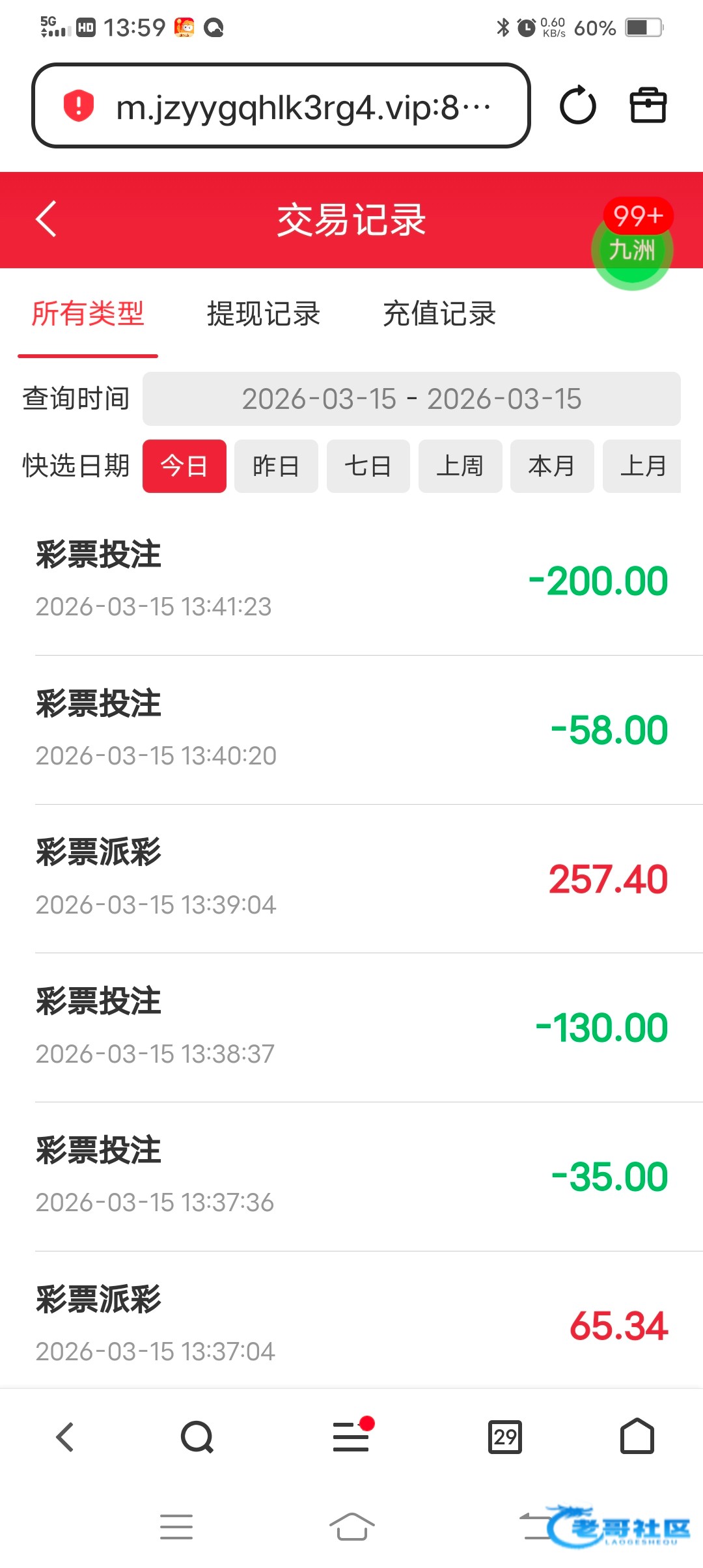Image resolution: width=703 pixels, height=1568 pixels.
Task: Switch to the 所有类型 tab
Action: click(x=88, y=314)
